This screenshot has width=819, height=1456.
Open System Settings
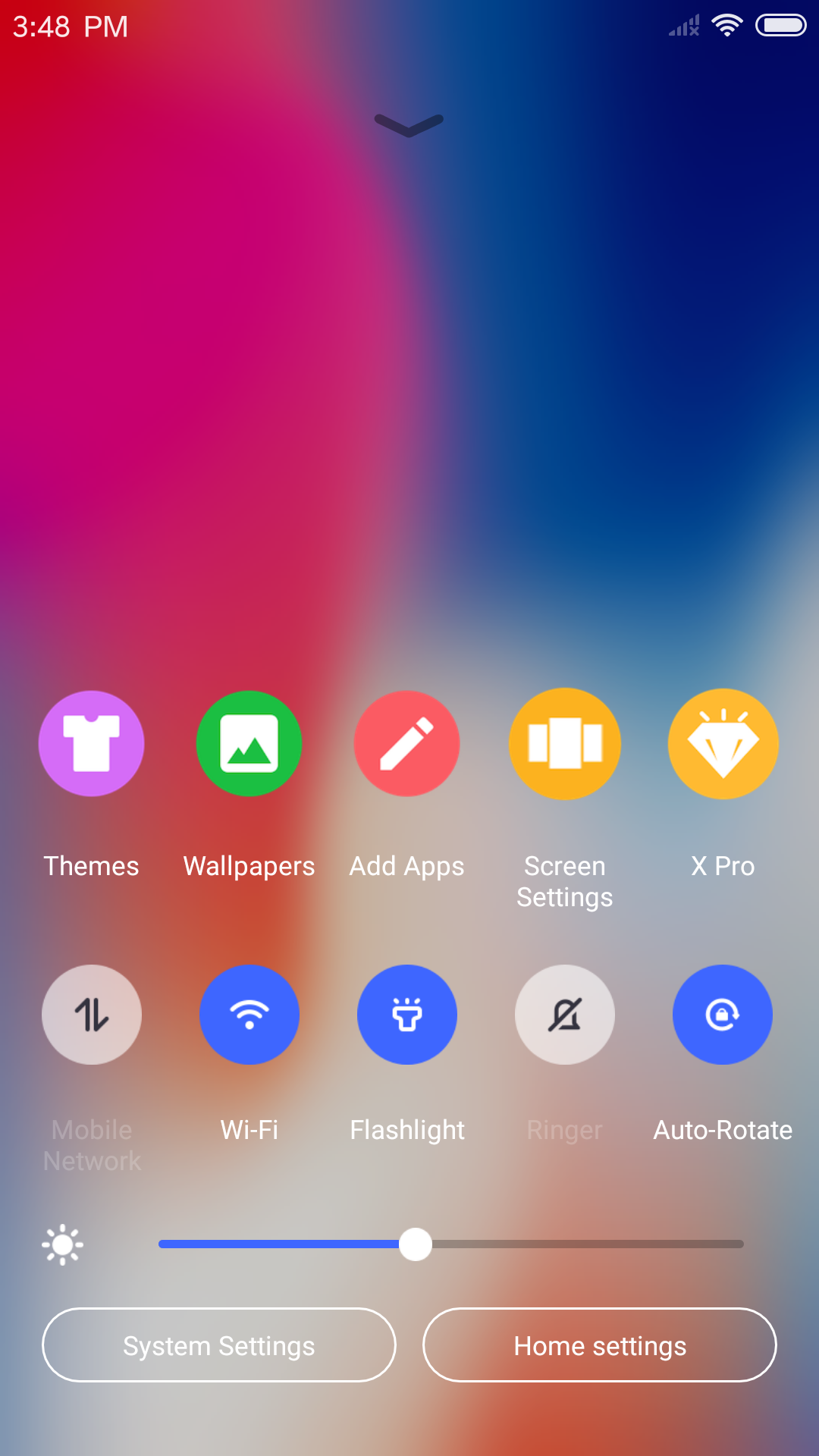(x=219, y=1345)
